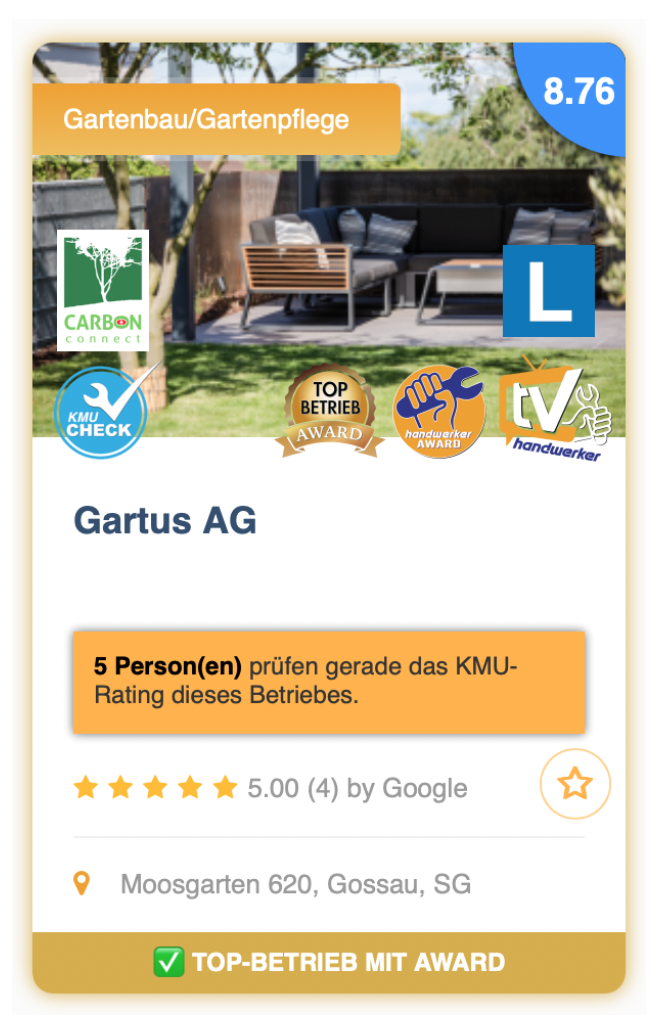Image resolution: width=660 pixels, height=1026 pixels.
Task: Open the Gartus AG company card
Action: pos(166,521)
